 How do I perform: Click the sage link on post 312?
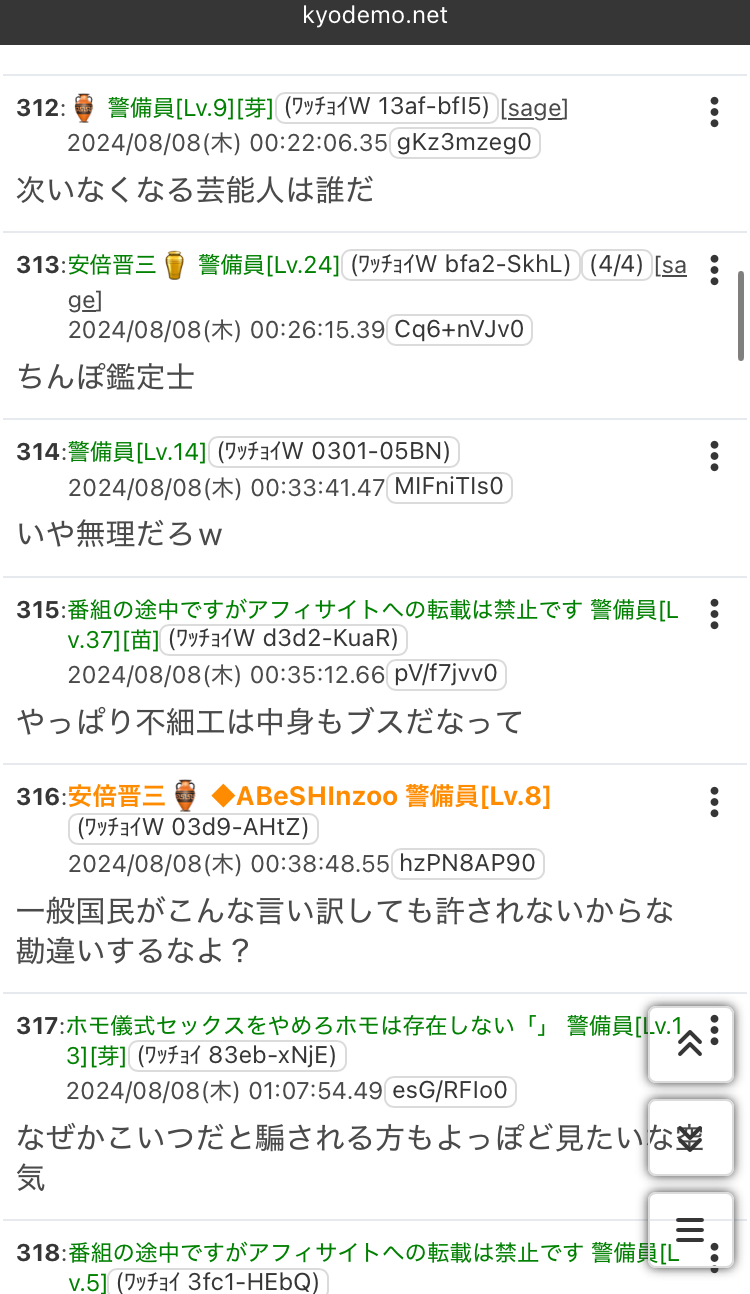pyautogui.click(x=533, y=107)
